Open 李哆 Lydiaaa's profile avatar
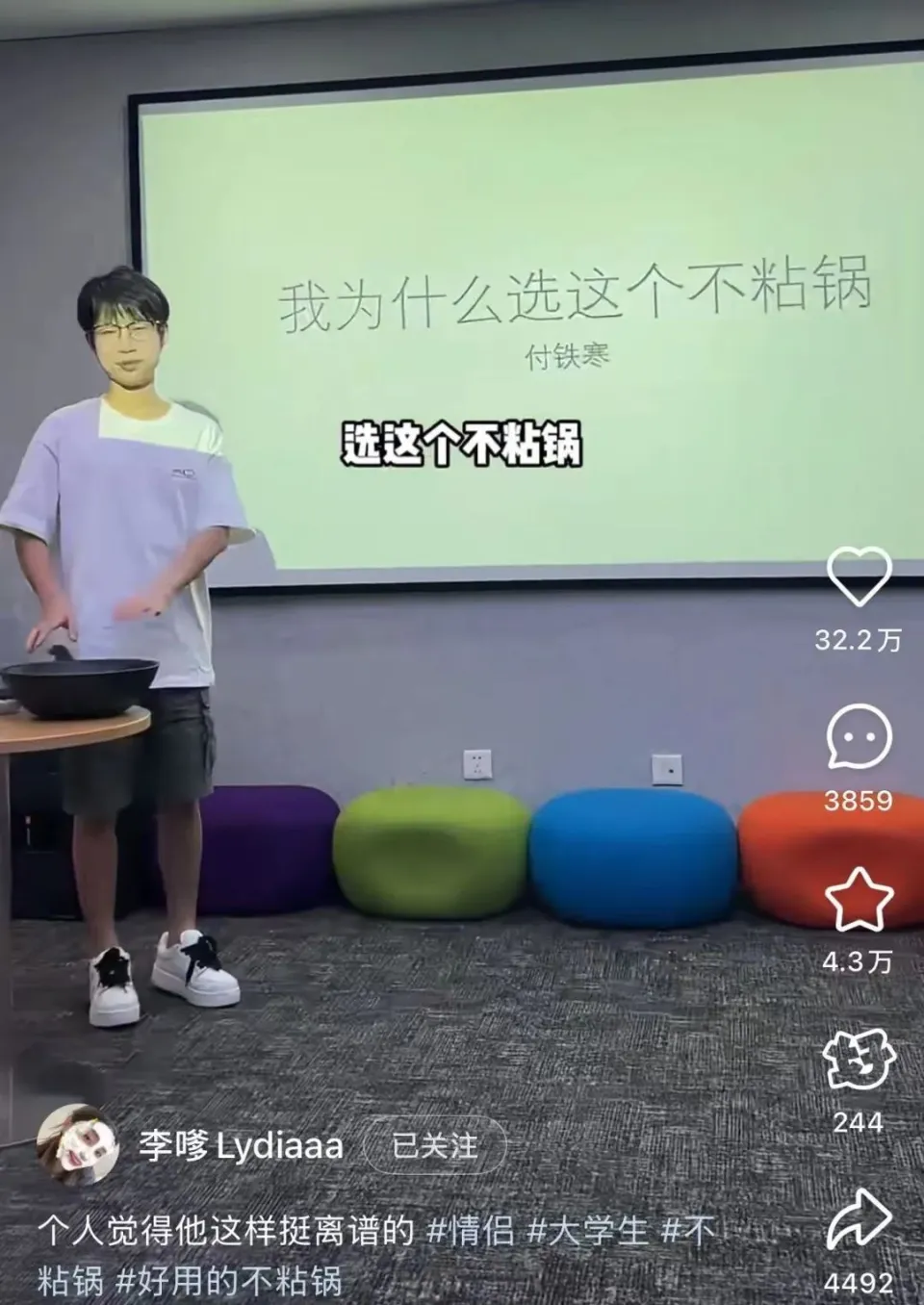Image resolution: width=924 pixels, height=1305 pixels. tap(77, 1145)
